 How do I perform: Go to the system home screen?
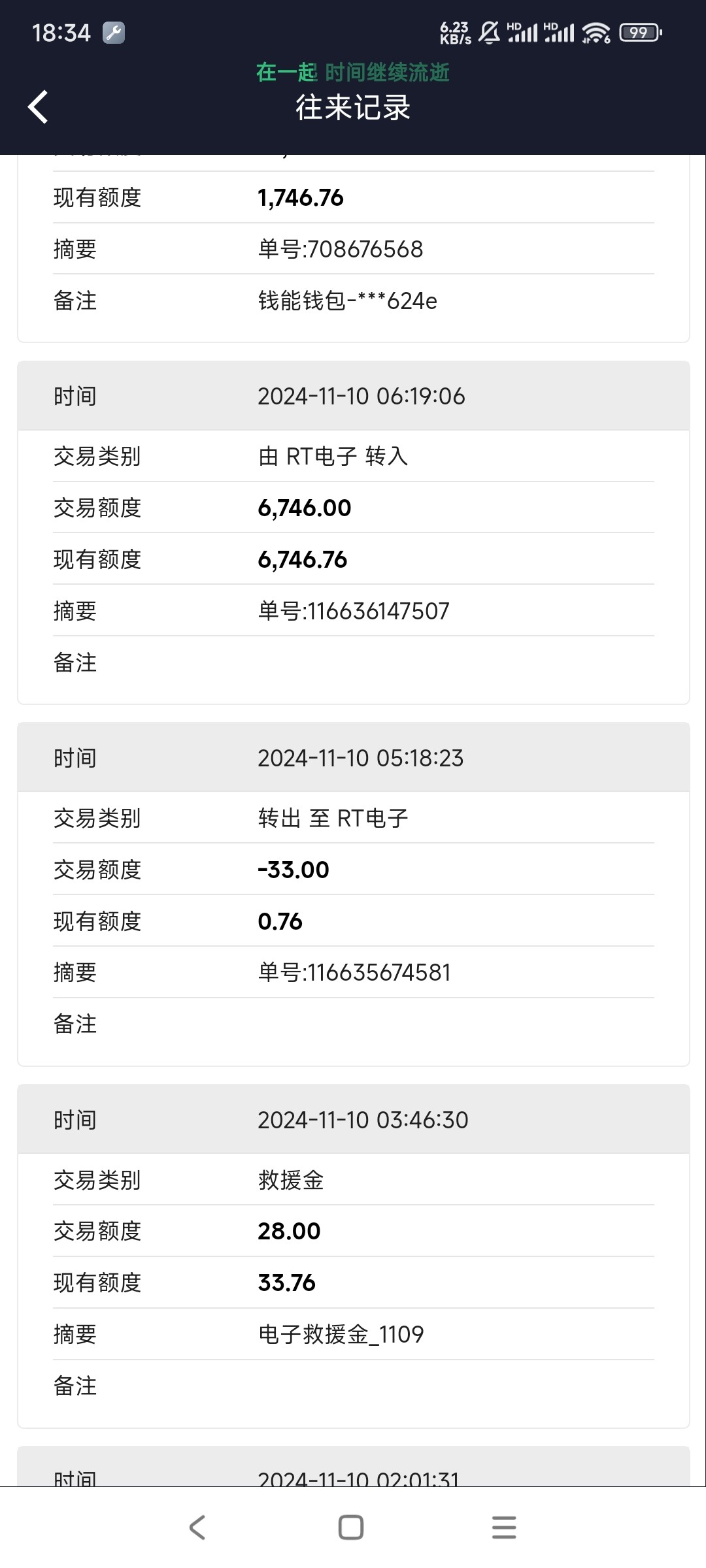[351, 1527]
